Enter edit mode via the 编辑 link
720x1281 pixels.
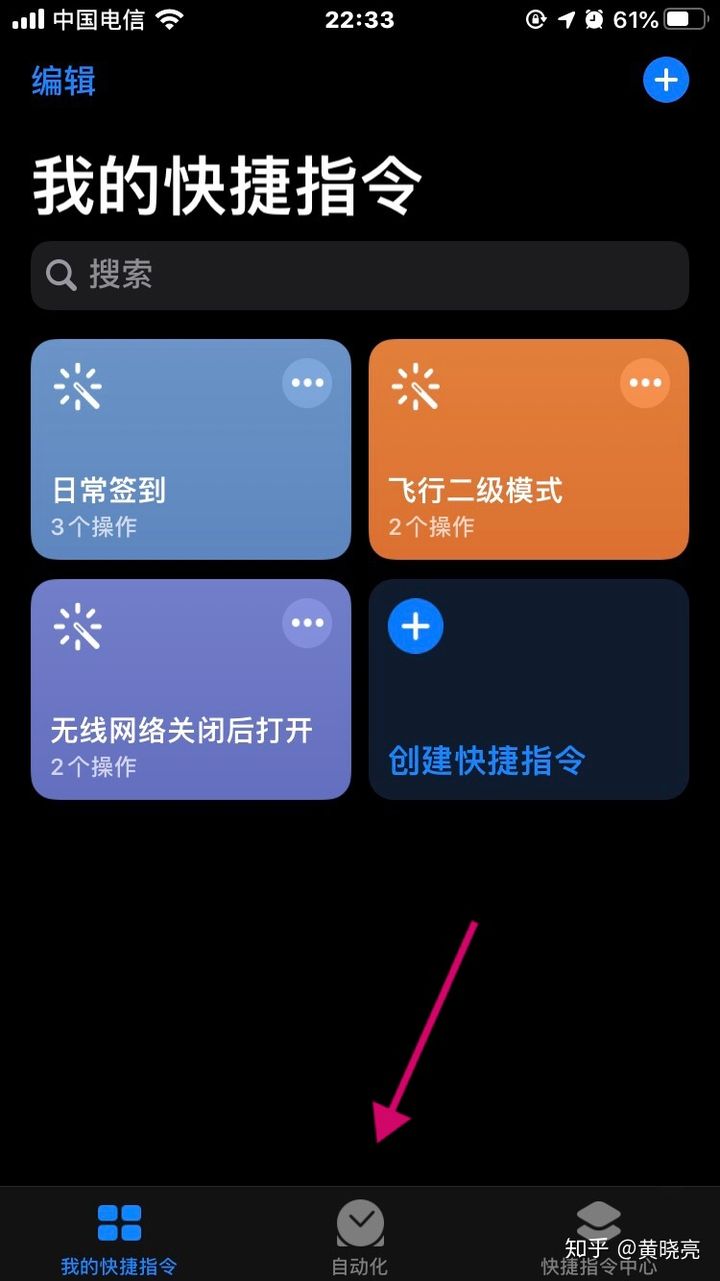(x=63, y=81)
